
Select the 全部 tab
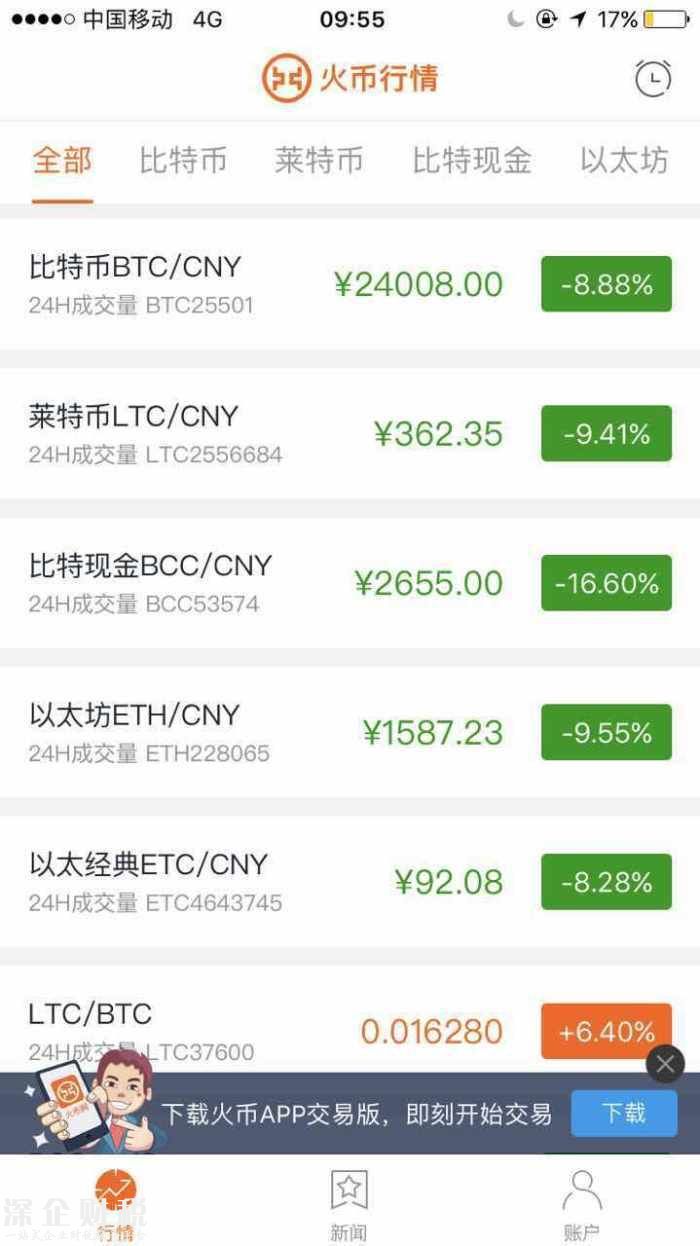pyautogui.click(x=62, y=160)
